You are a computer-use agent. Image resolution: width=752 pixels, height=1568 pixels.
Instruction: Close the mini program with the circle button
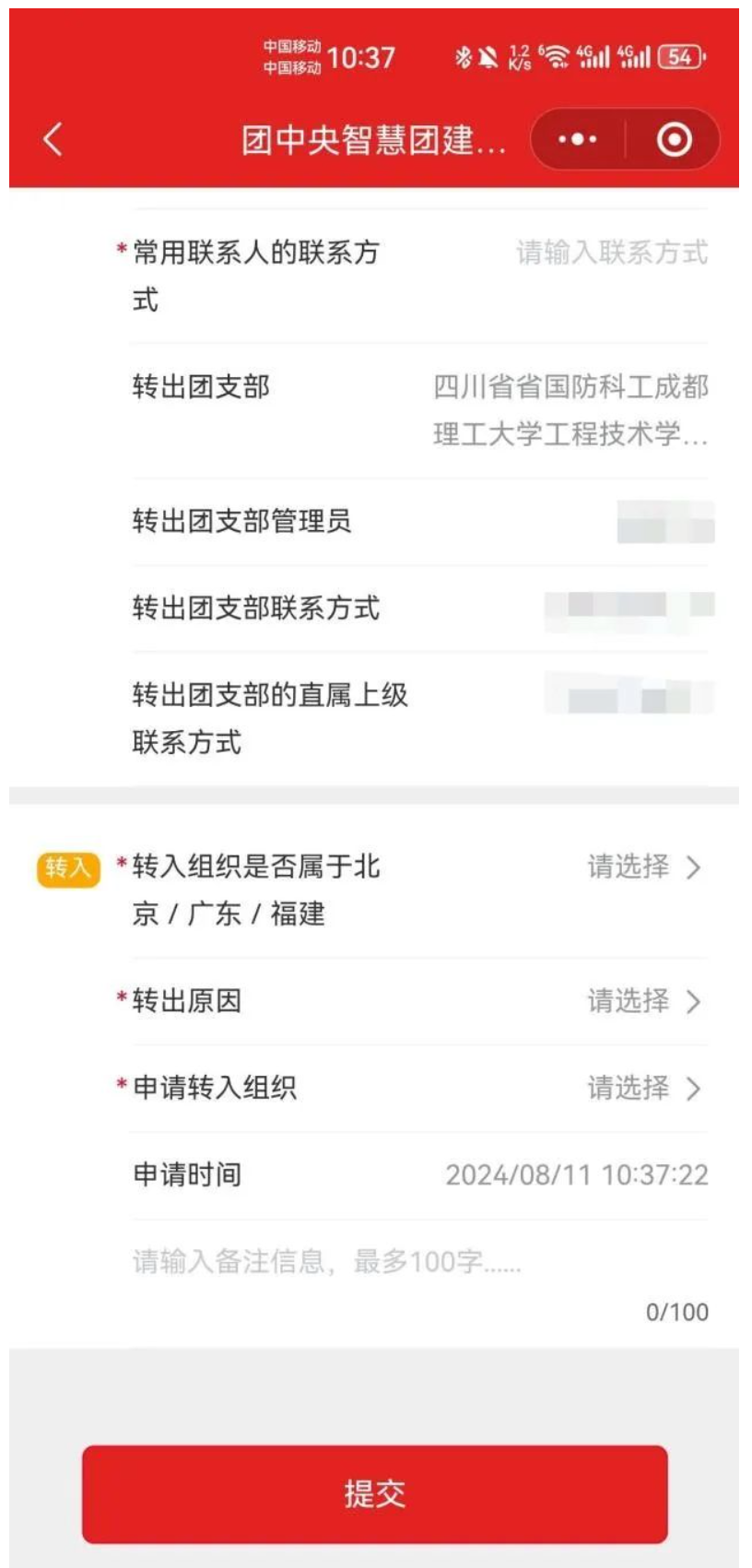click(x=674, y=140)
